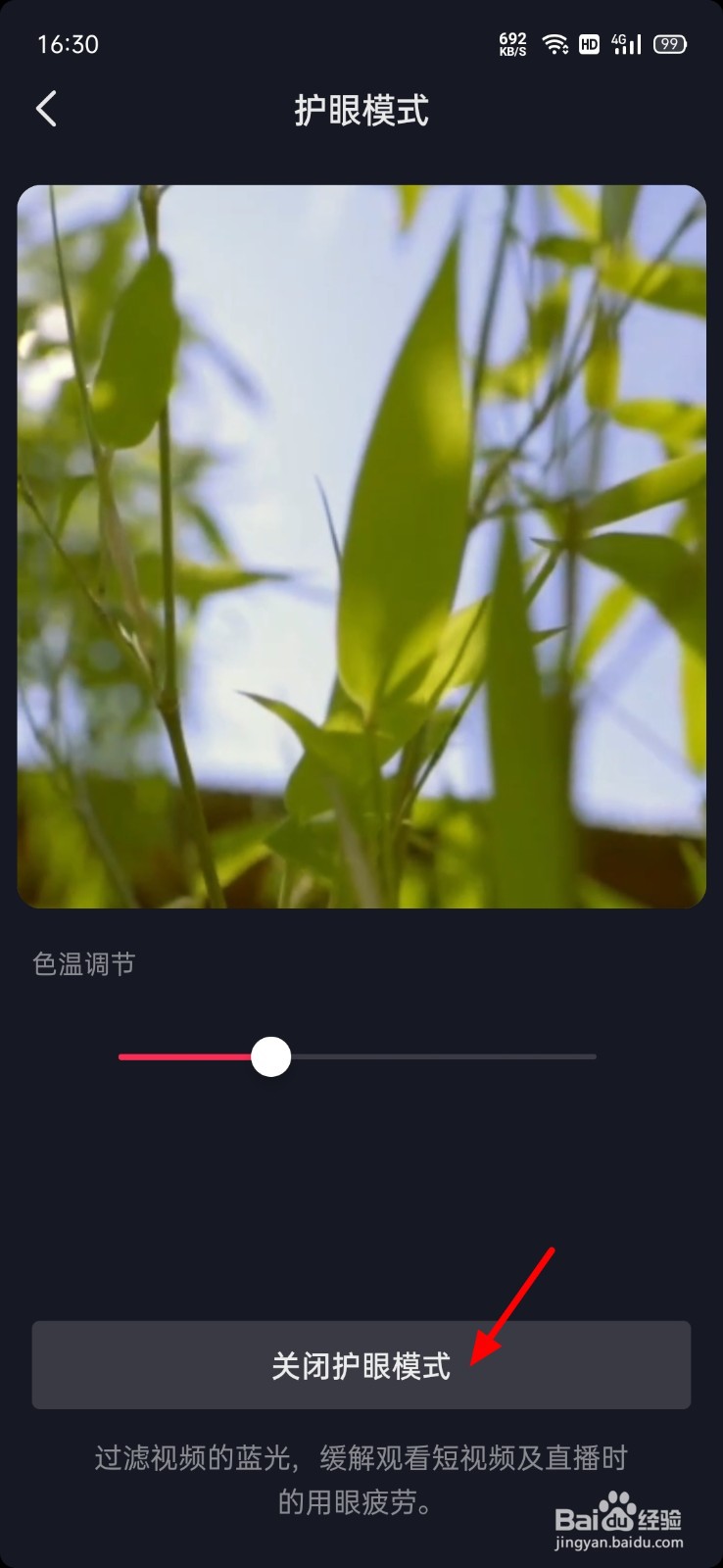Tap the 色温调节 section label

click(84, 964)
